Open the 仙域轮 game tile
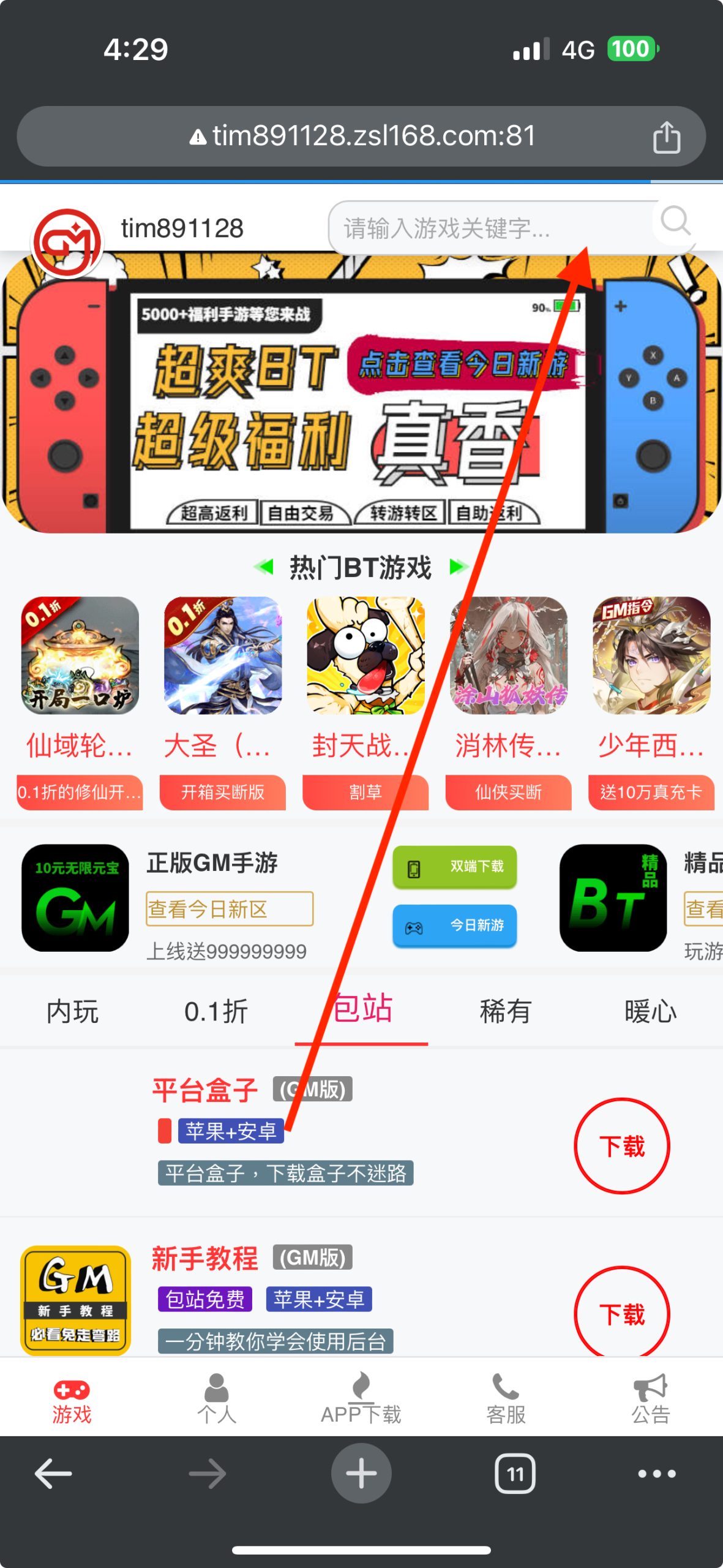Viewport: 723px width, 1568px height. click(80, 655)
